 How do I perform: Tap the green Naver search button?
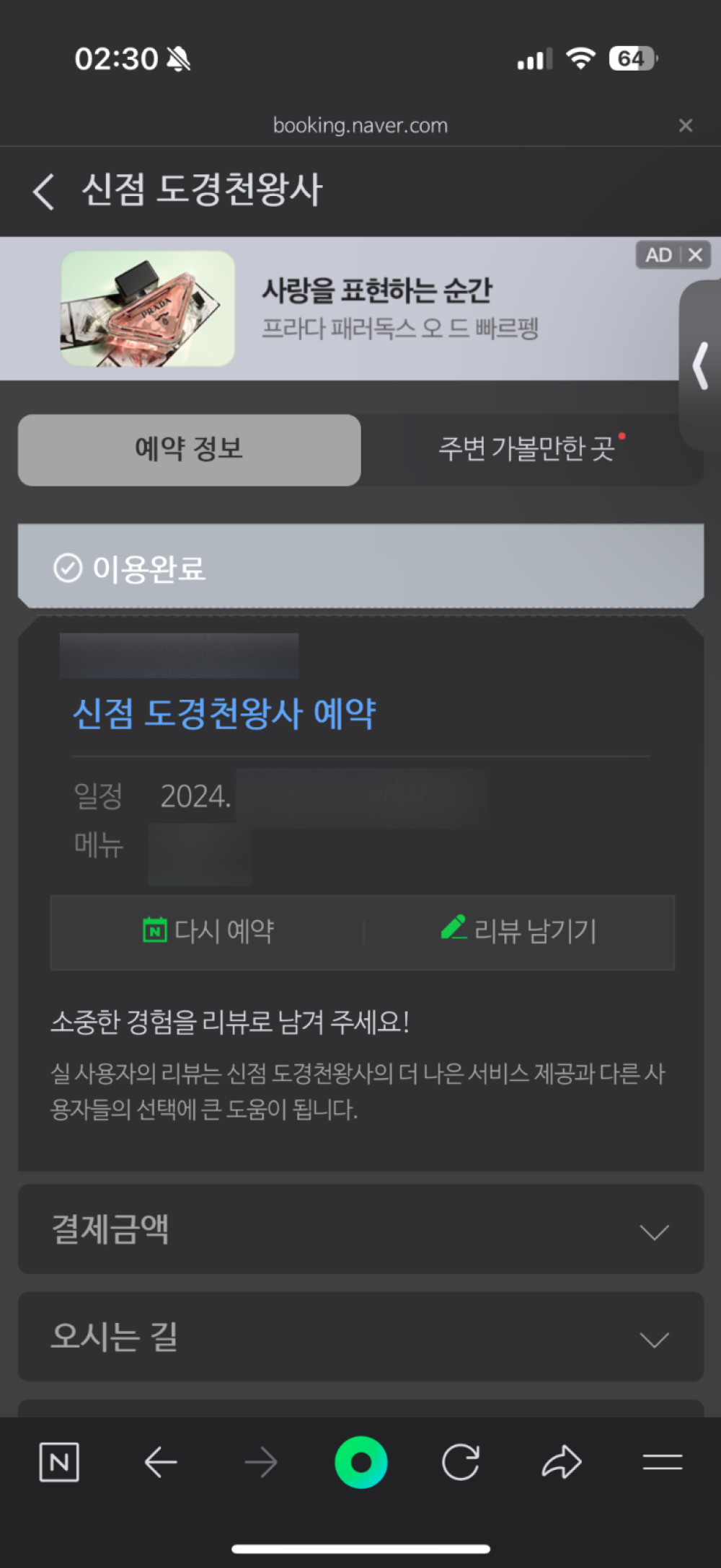pyautogui.click(x=361, y=1462)
